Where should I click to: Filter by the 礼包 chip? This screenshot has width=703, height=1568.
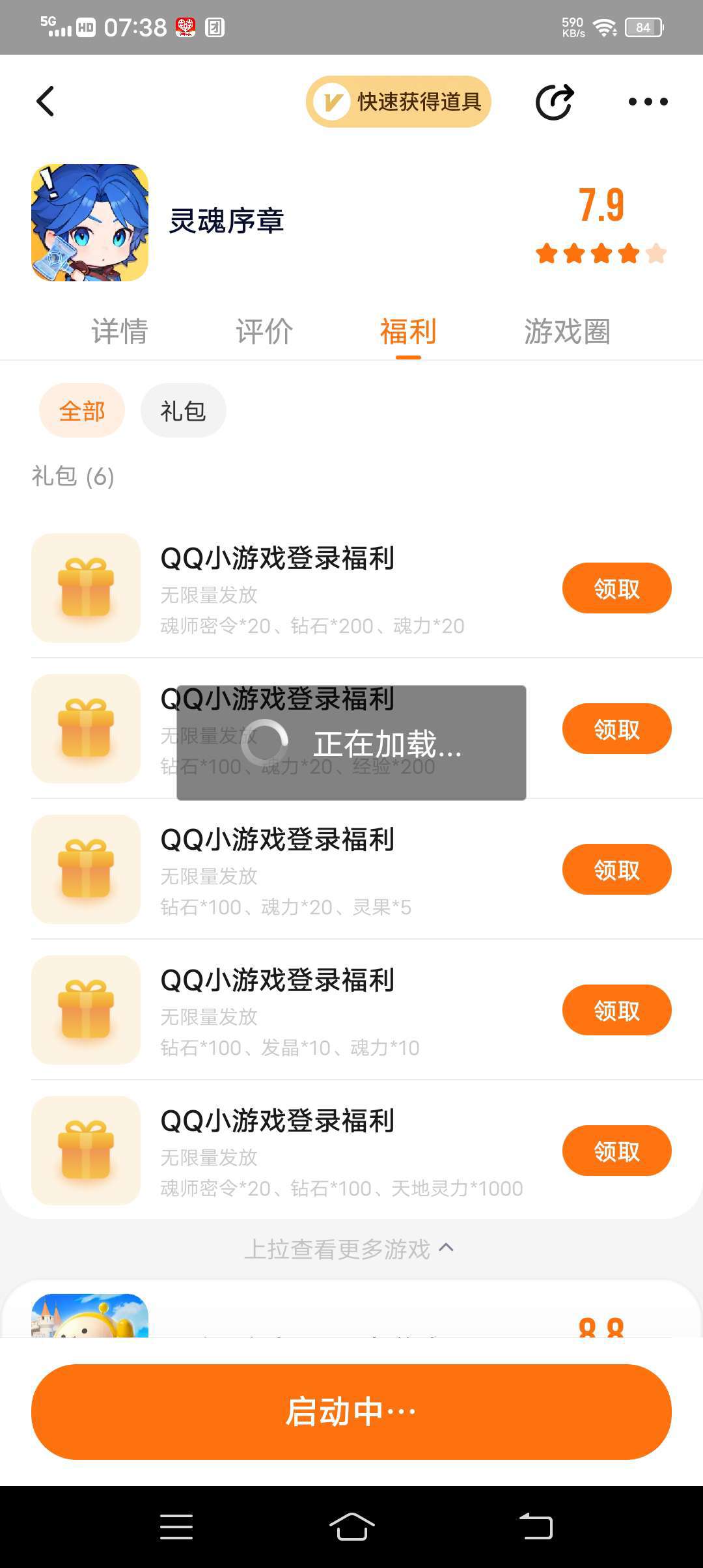click(183, 411)
